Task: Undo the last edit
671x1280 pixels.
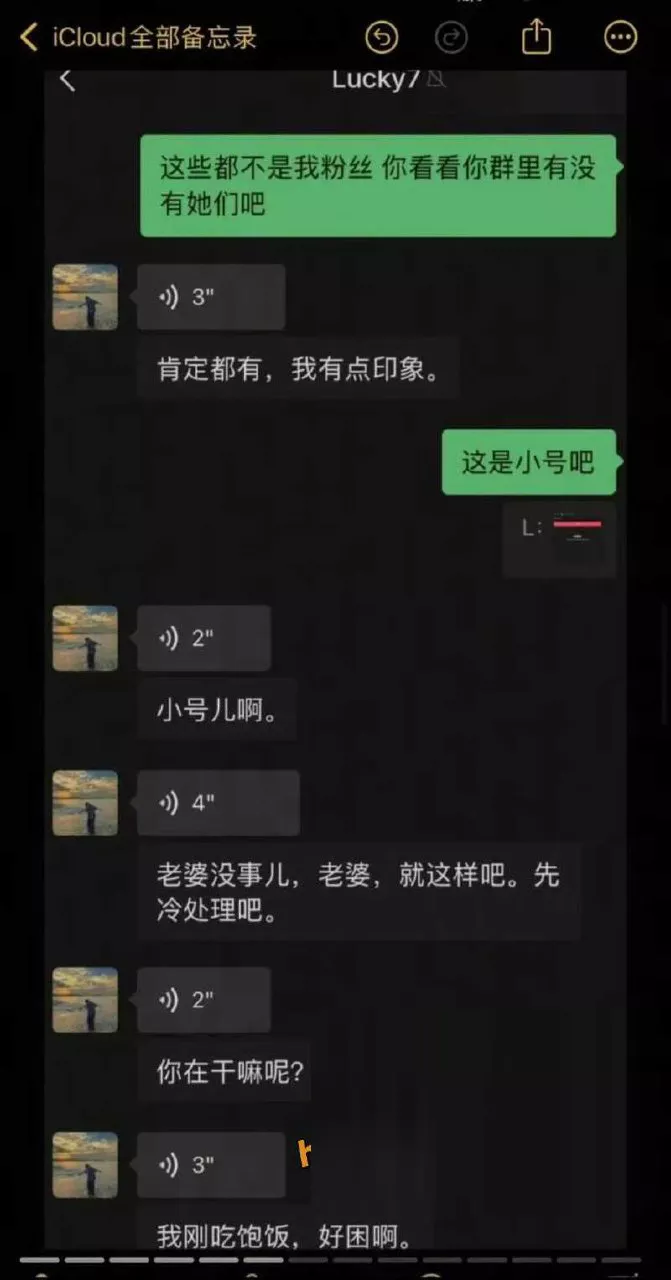Action: pyautogui.click(x=382, y=38)
